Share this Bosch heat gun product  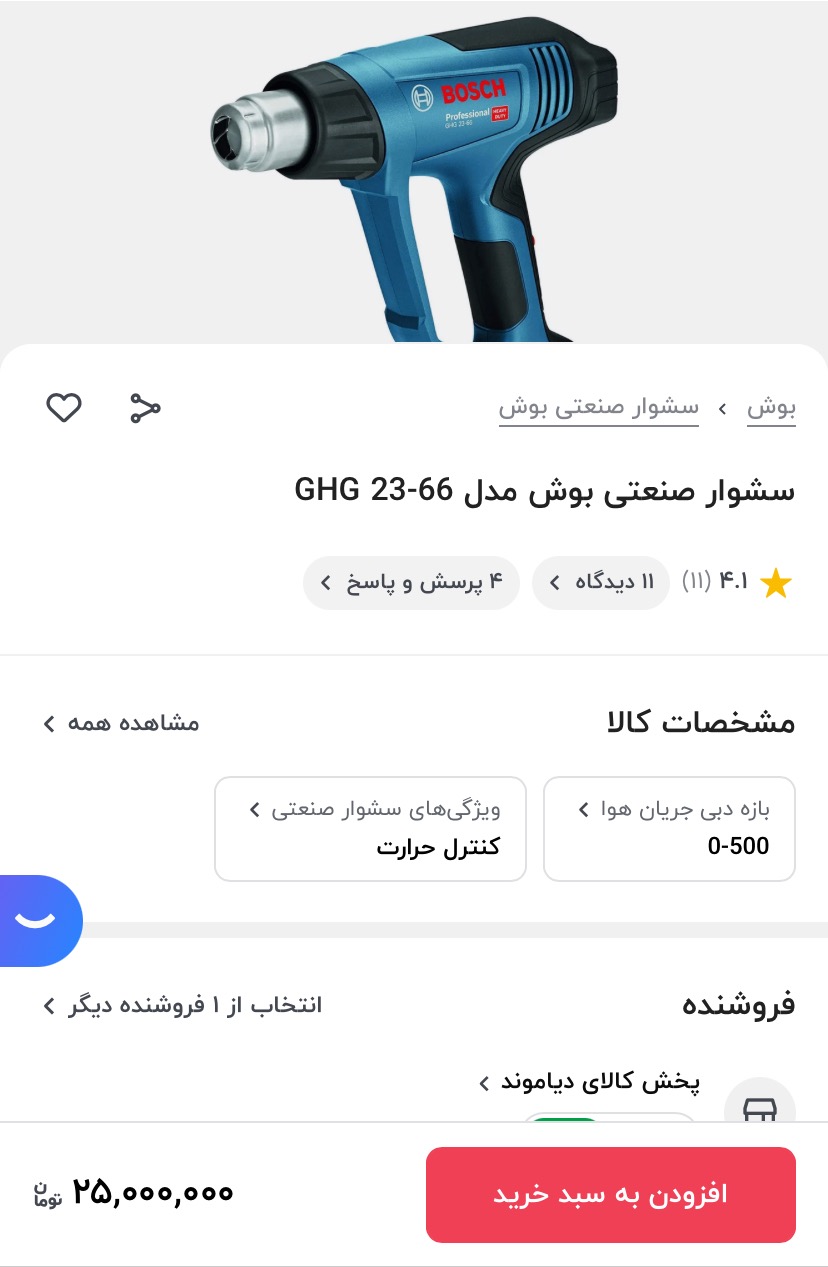[145, 408]
